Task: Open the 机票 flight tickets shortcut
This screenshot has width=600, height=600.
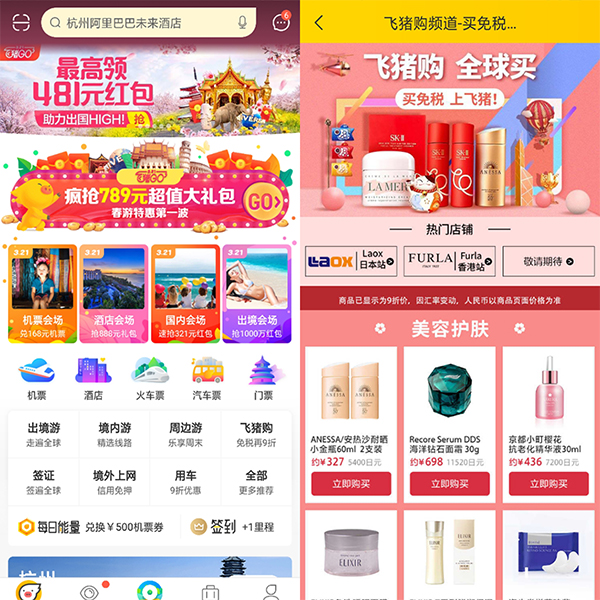Action: (x=36, y=379)
